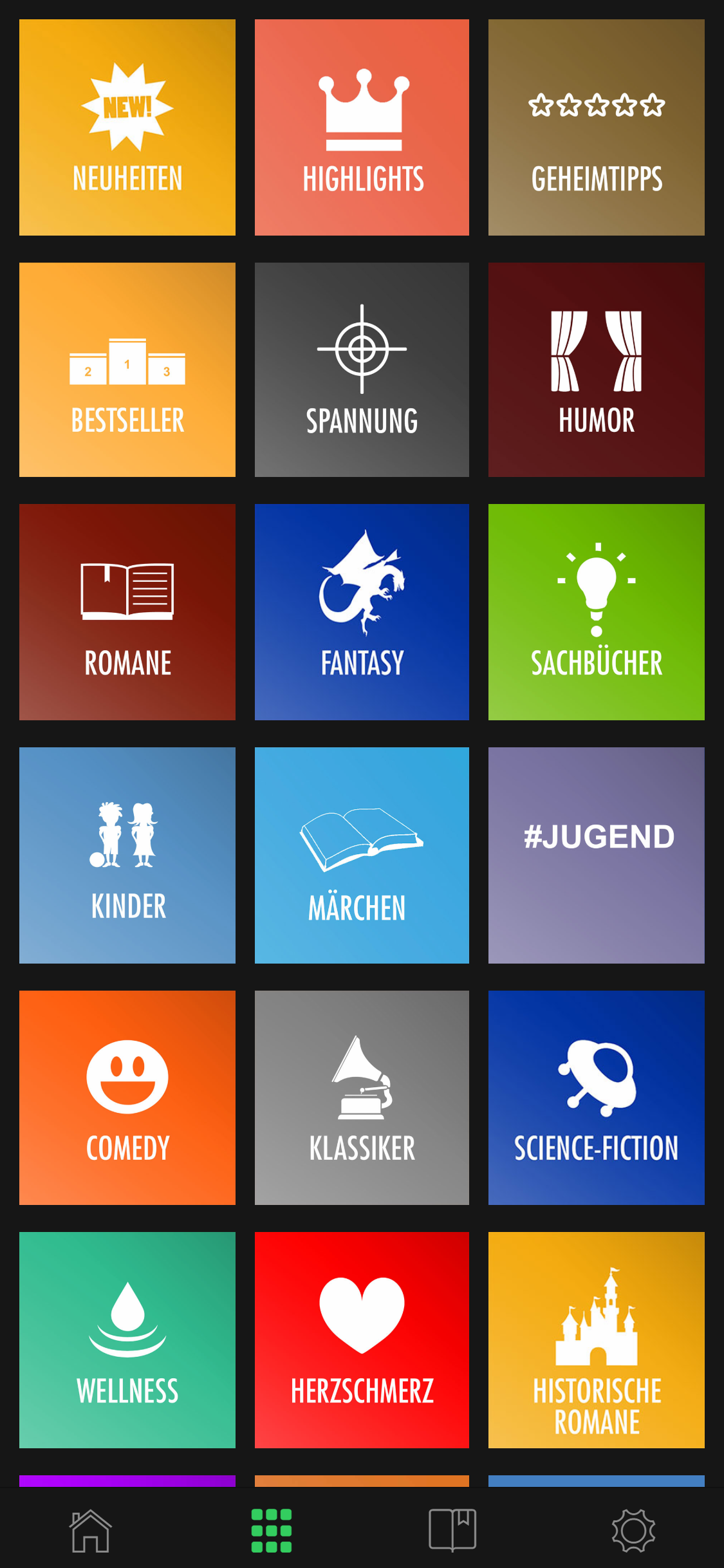Open the Klassiker category
The width and height of the screenshot is (724, 1568).
[x=362, y=1097]
